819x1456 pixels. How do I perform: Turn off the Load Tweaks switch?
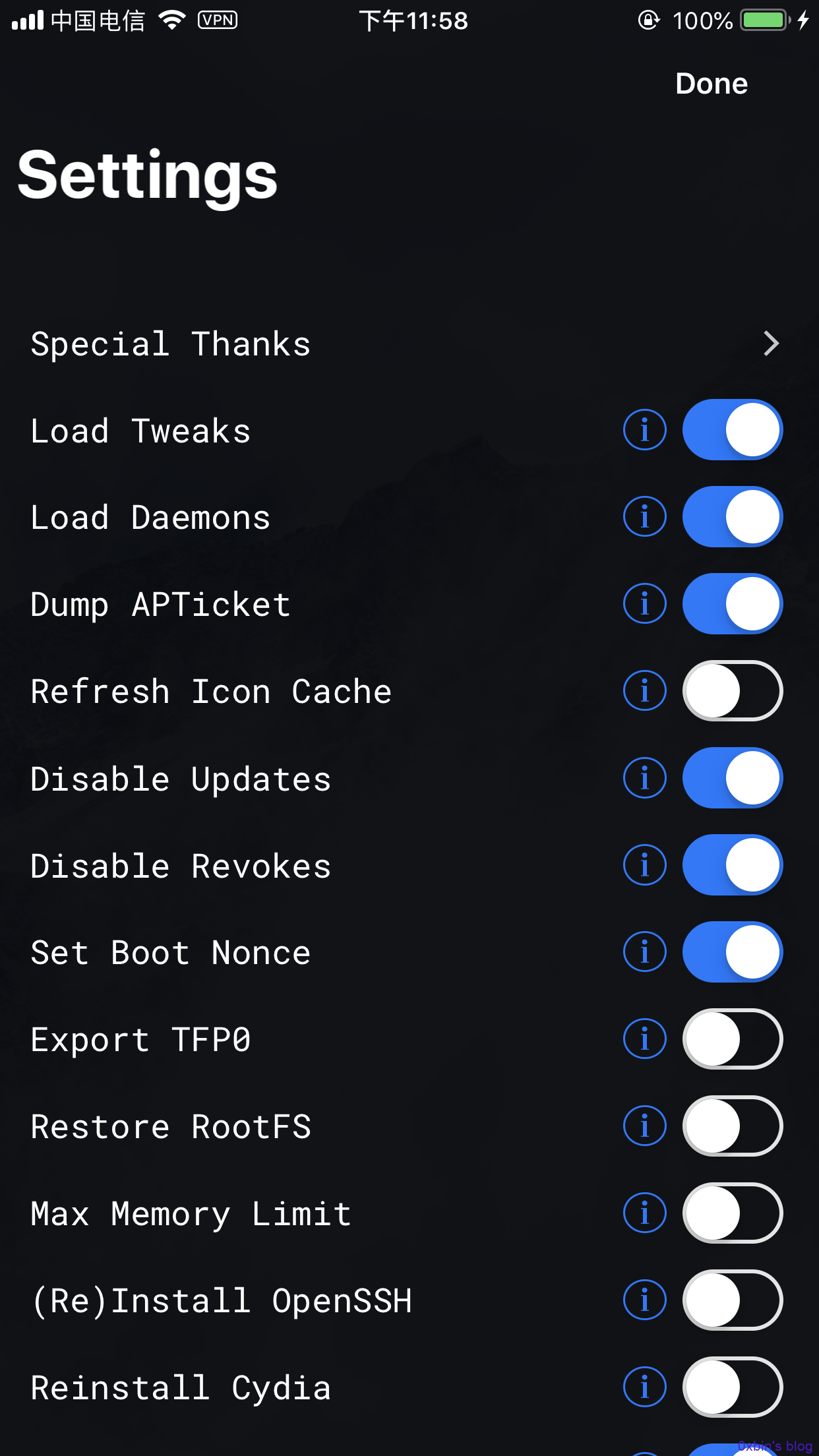coord(732,430)
